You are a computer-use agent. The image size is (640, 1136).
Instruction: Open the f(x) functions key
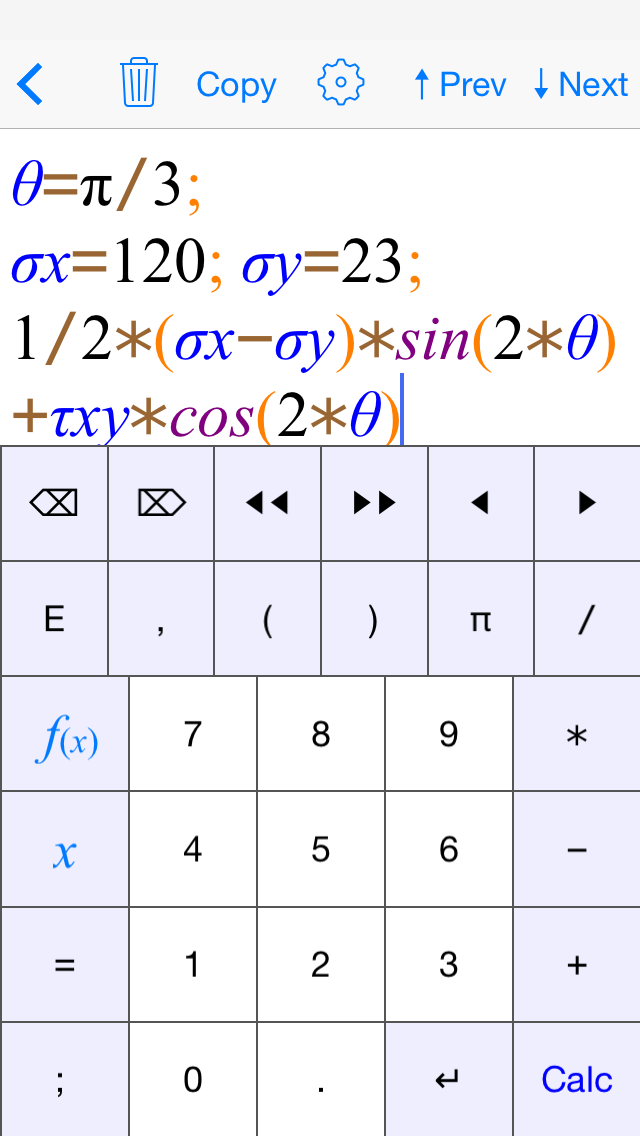pos(65,734)
